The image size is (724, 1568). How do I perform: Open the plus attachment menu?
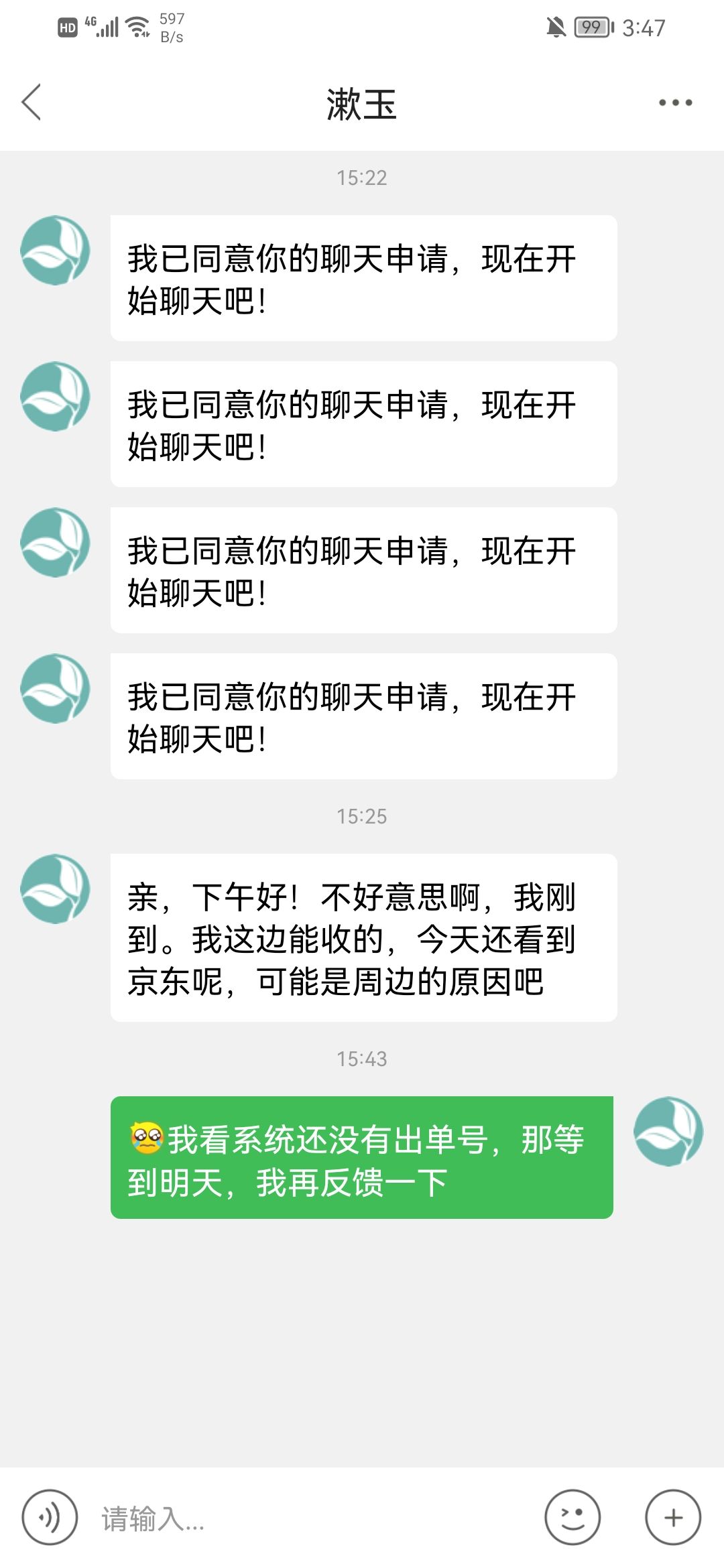[673, 1517]
